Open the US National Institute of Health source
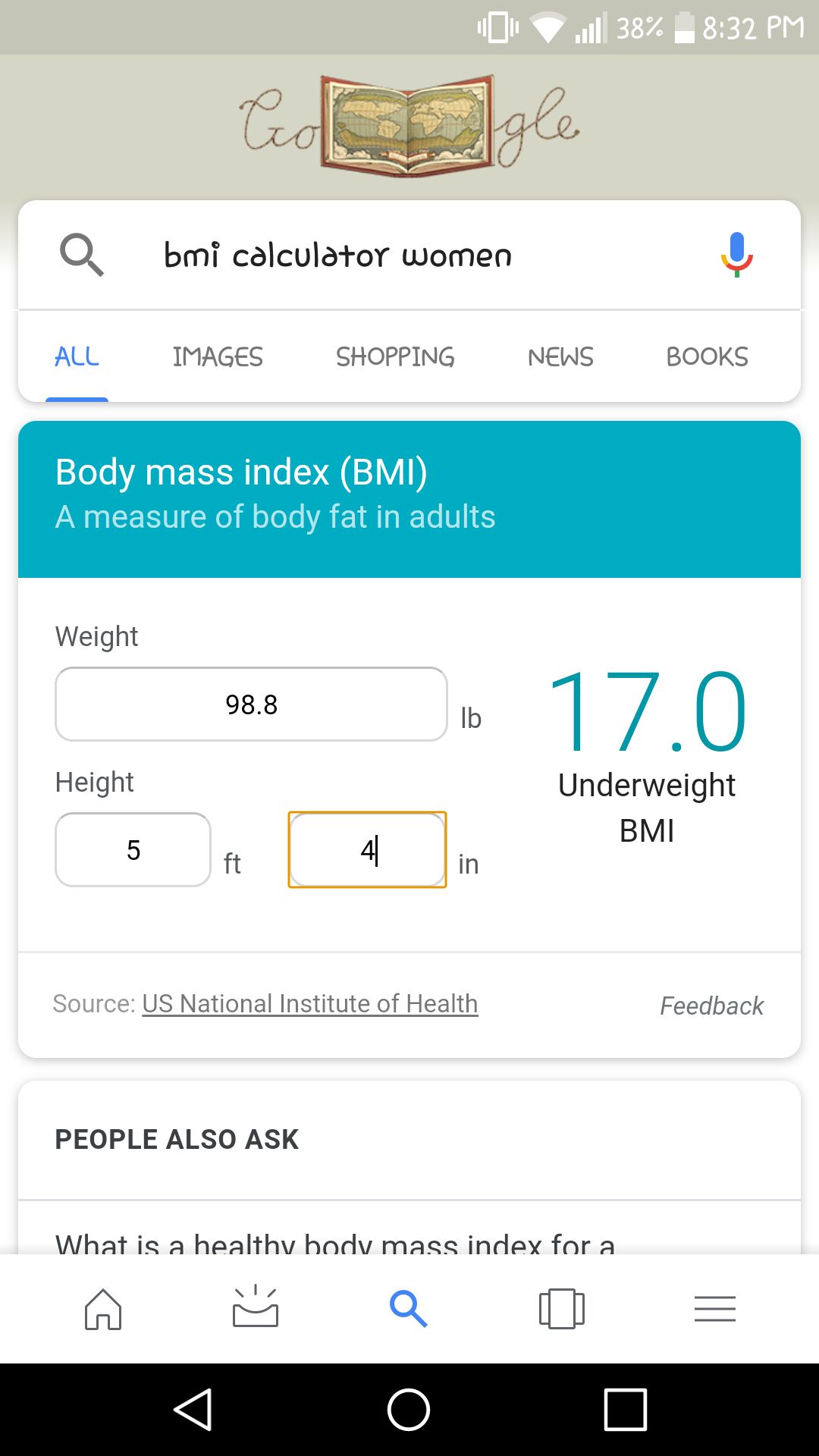Image resolution: width=819 pixels, height=1456 pixels. coord(309,1004)
